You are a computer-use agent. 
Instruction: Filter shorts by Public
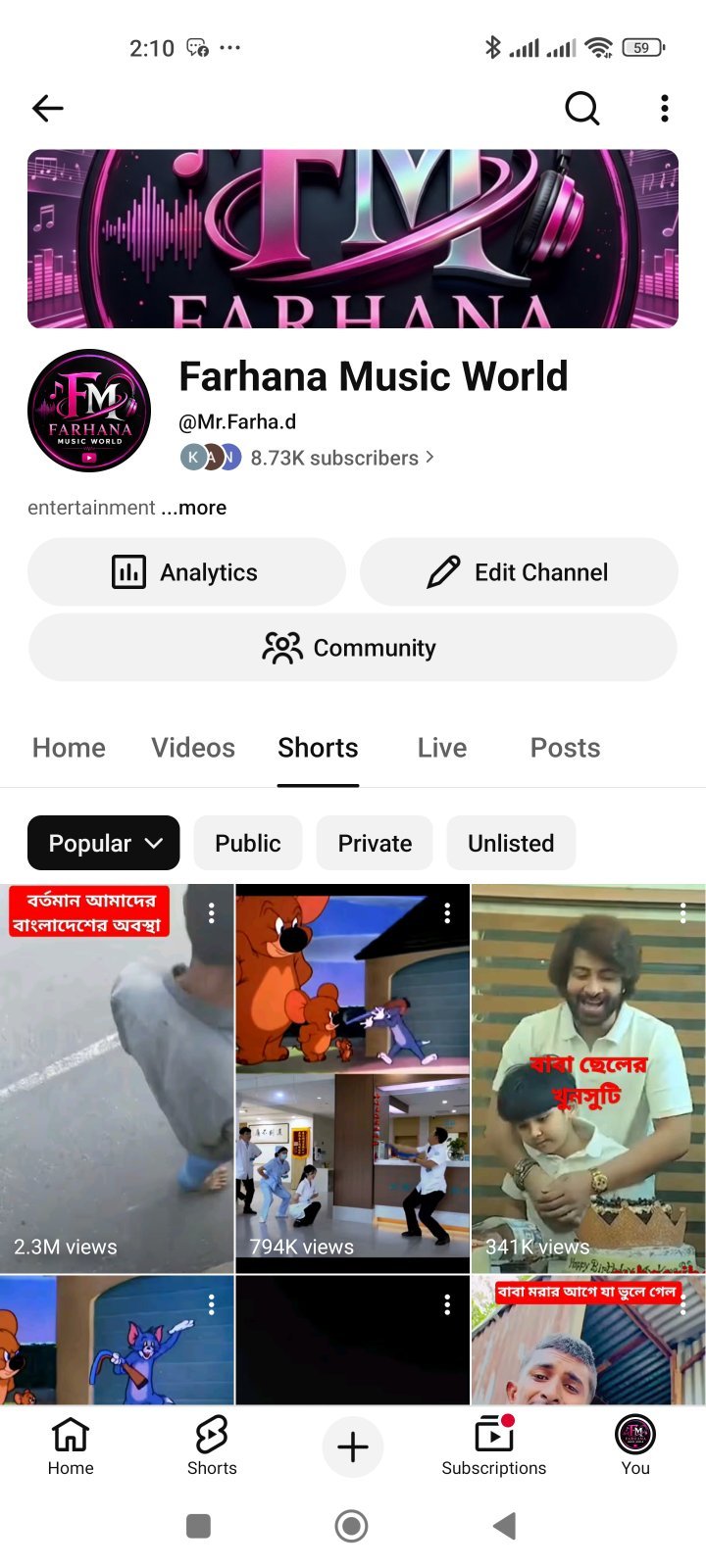point(248,843)
